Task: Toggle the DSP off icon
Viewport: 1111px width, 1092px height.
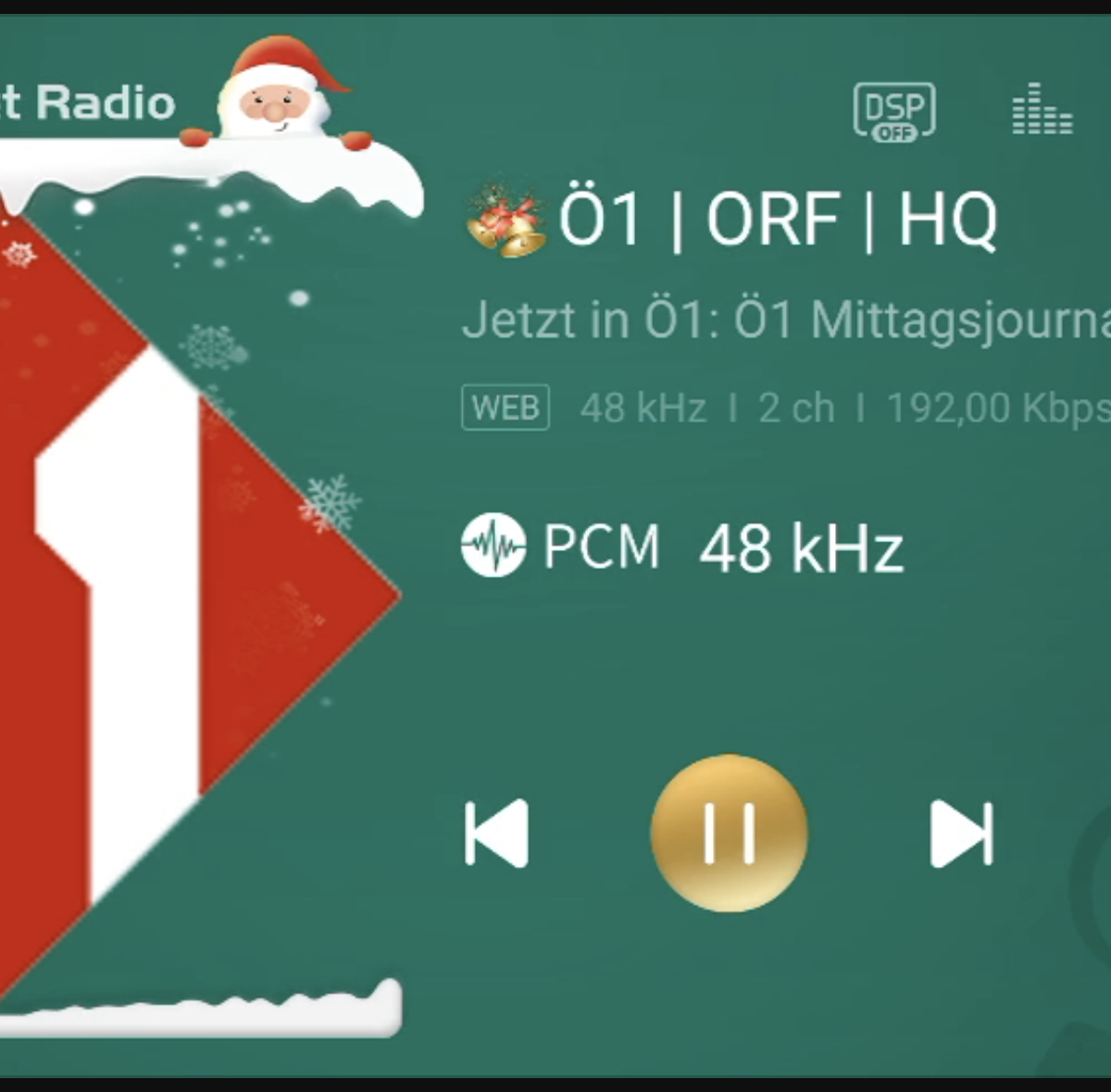Action: [893, 112]
